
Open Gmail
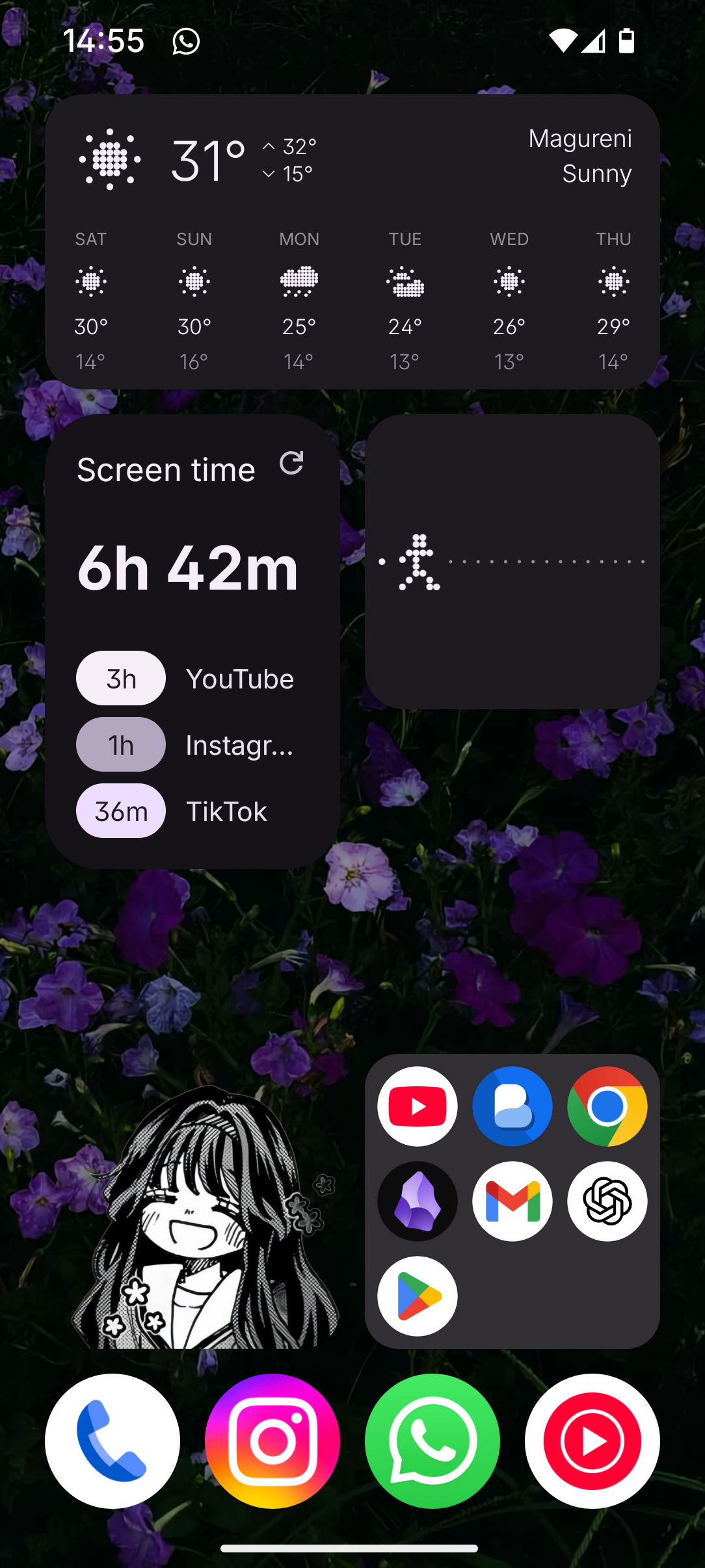(x=512, y=1201)
